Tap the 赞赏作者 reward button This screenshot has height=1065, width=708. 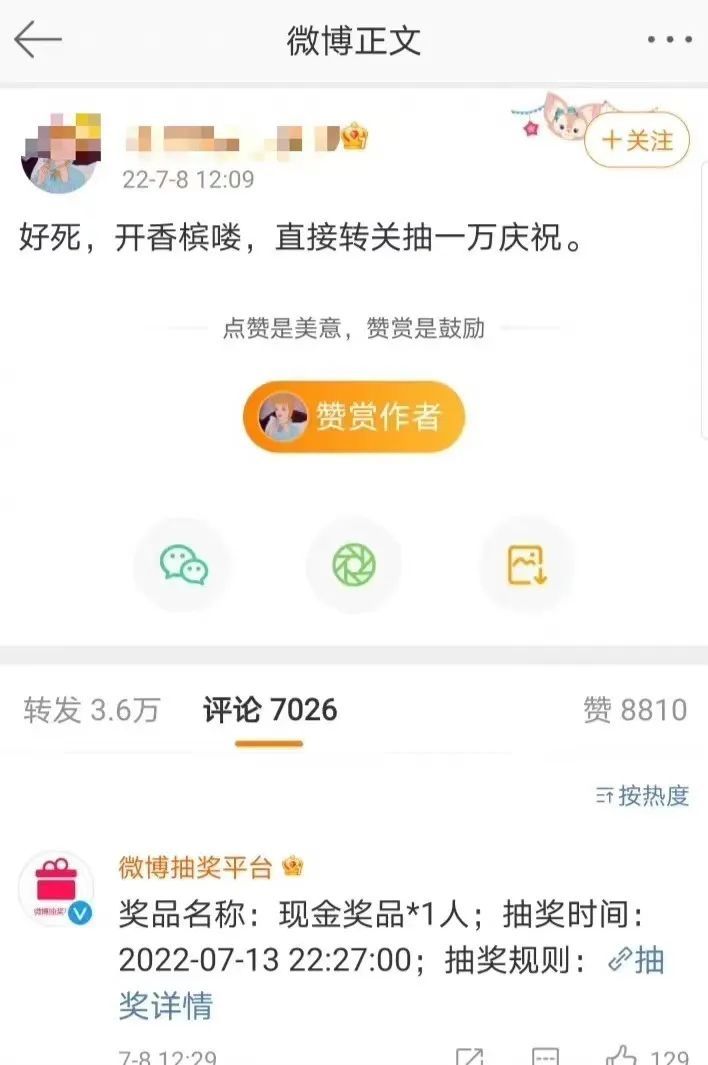coord(354,417)
